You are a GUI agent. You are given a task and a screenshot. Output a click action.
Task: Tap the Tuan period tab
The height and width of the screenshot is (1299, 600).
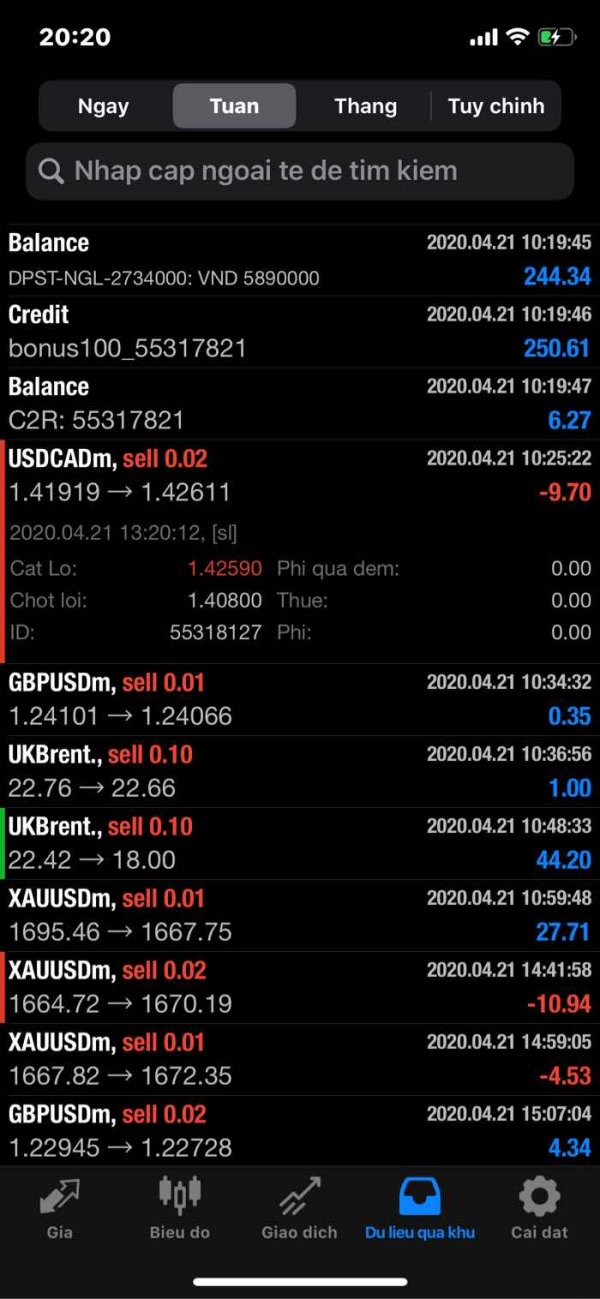coord(234,106)
